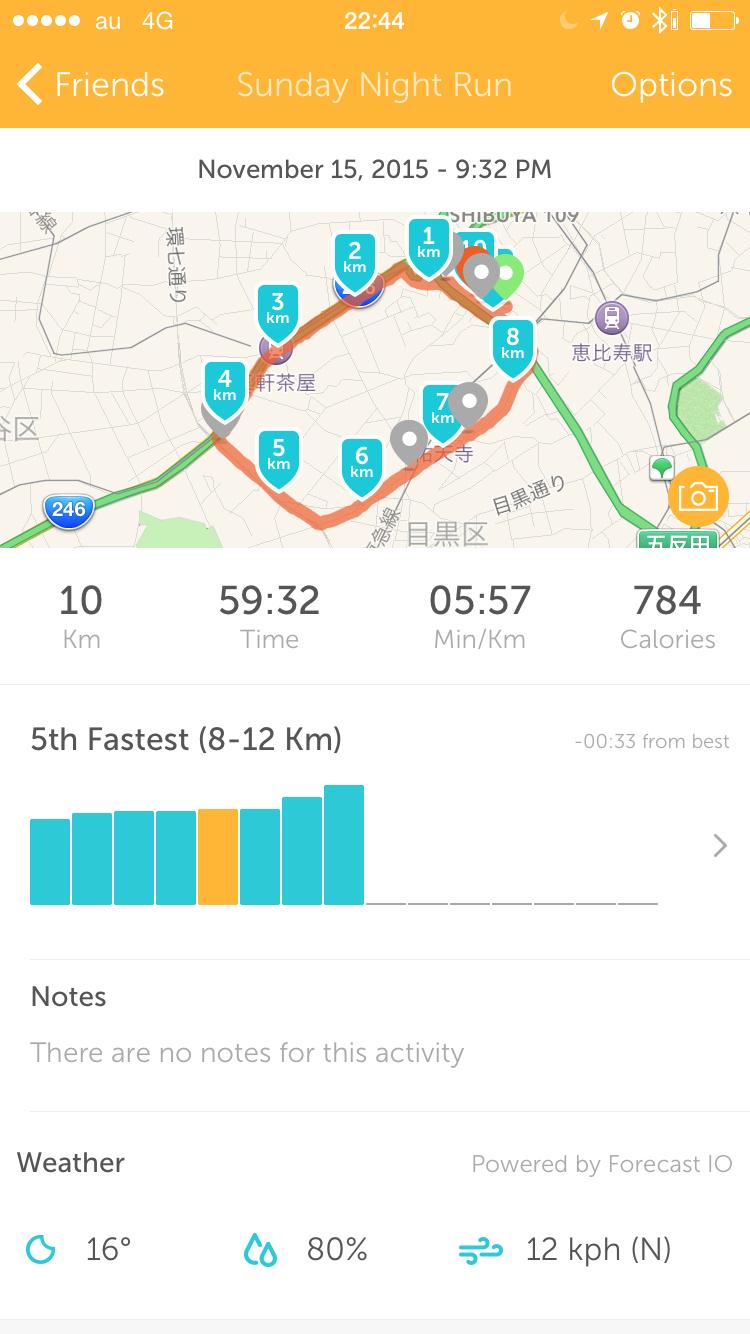Tap the camera icon on the map
This screenshot has height=1334, width=750.
[698, 496]
